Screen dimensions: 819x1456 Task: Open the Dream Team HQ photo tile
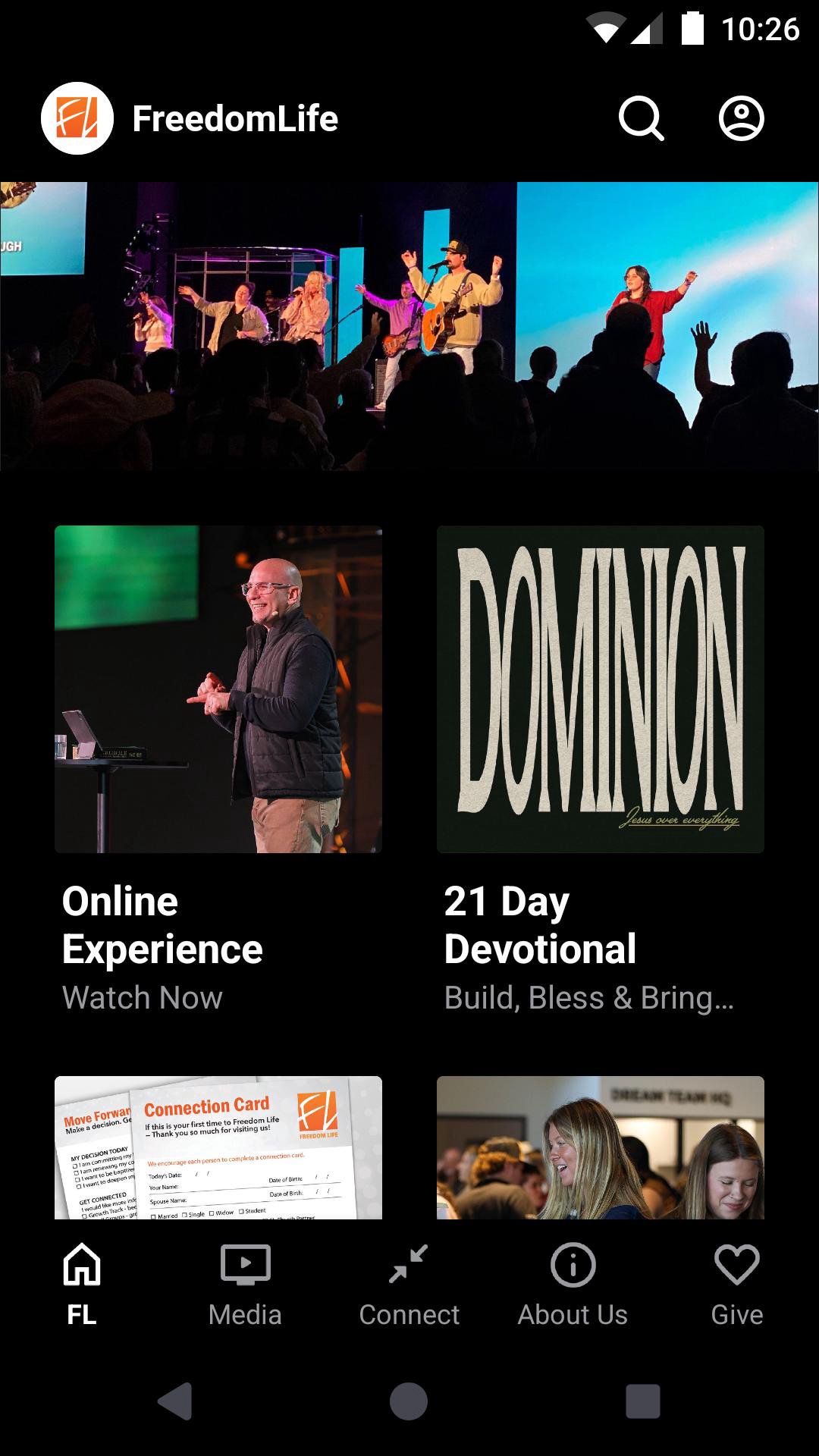(x=600, y=1147)
